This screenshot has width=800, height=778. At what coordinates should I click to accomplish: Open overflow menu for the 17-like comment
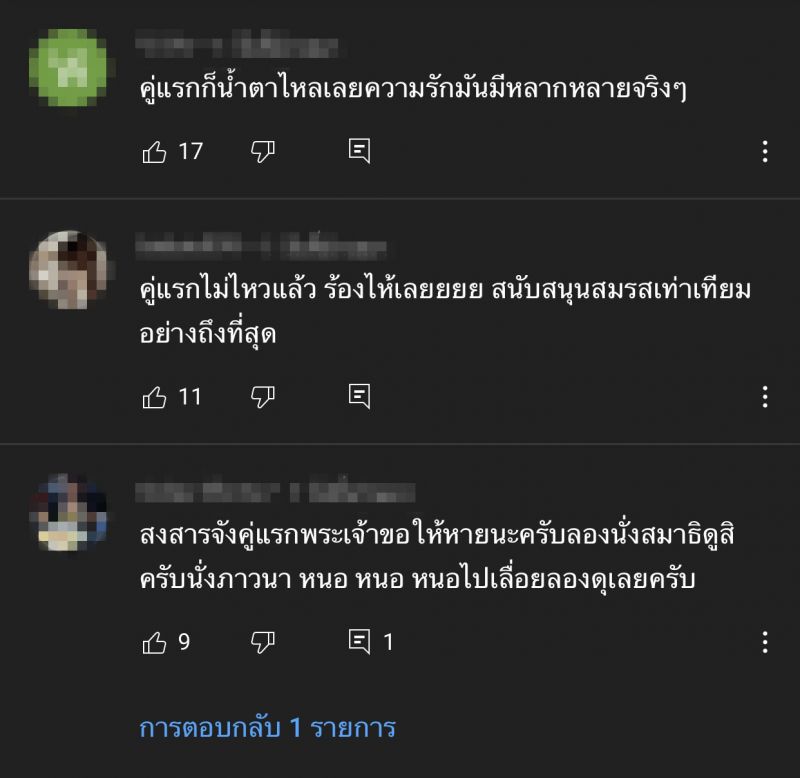coord(765,151)
